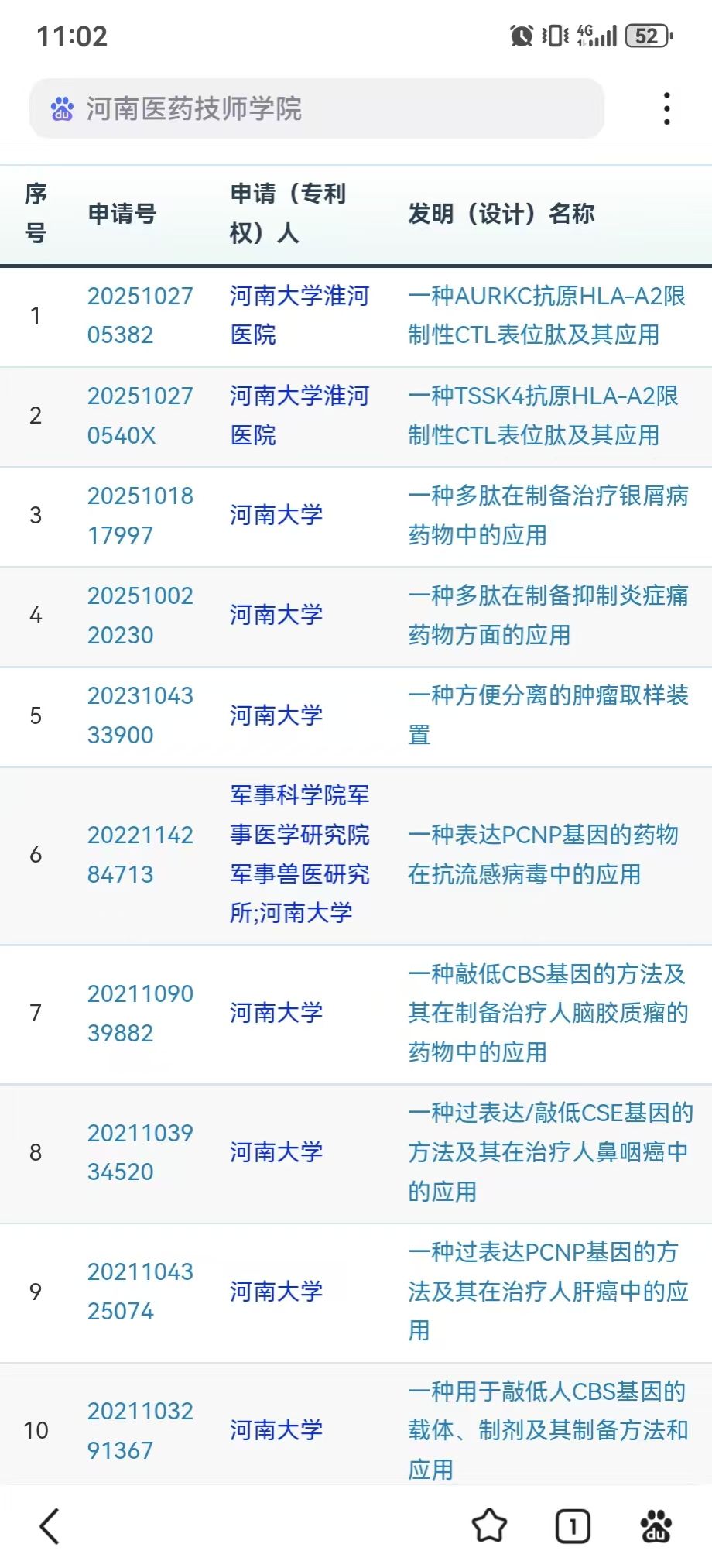Open the three-dot overflow menu
The image size is (712, 1568).
click(x=666, y=109)
